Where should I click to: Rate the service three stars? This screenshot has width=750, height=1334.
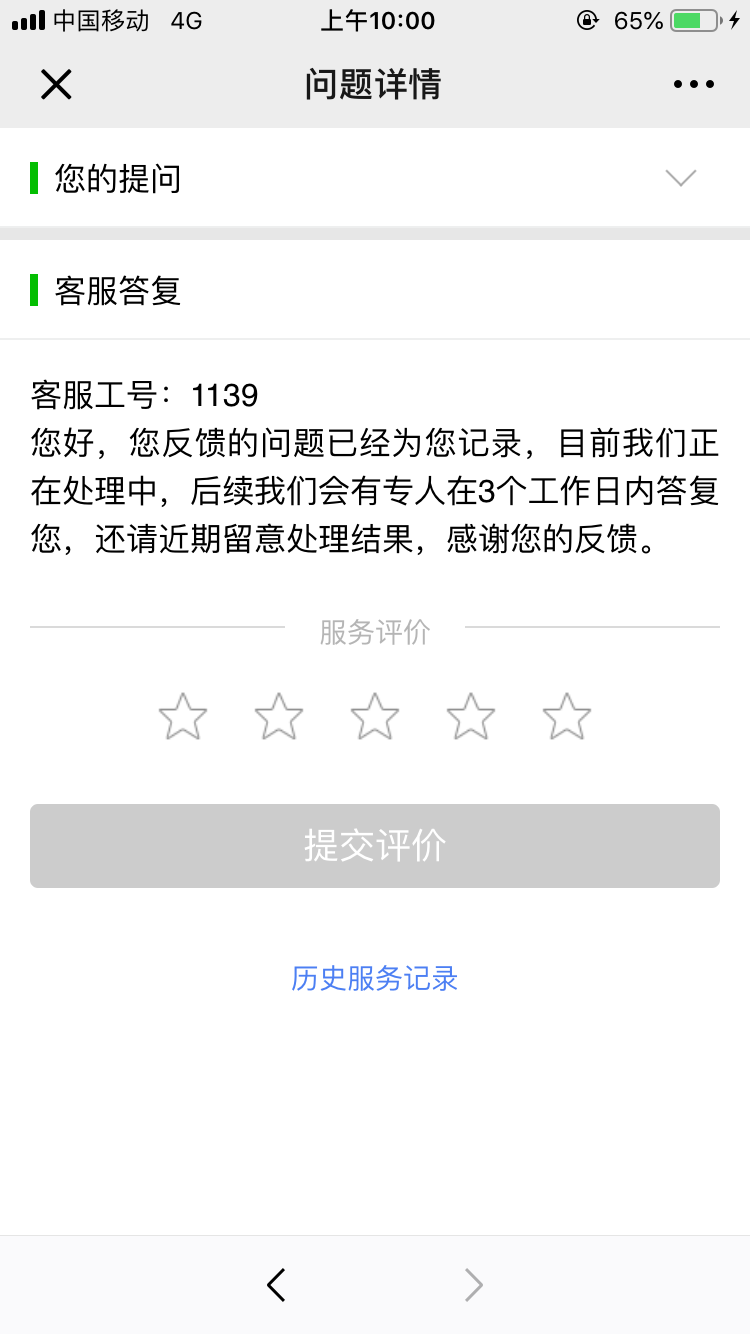point(375,717)
